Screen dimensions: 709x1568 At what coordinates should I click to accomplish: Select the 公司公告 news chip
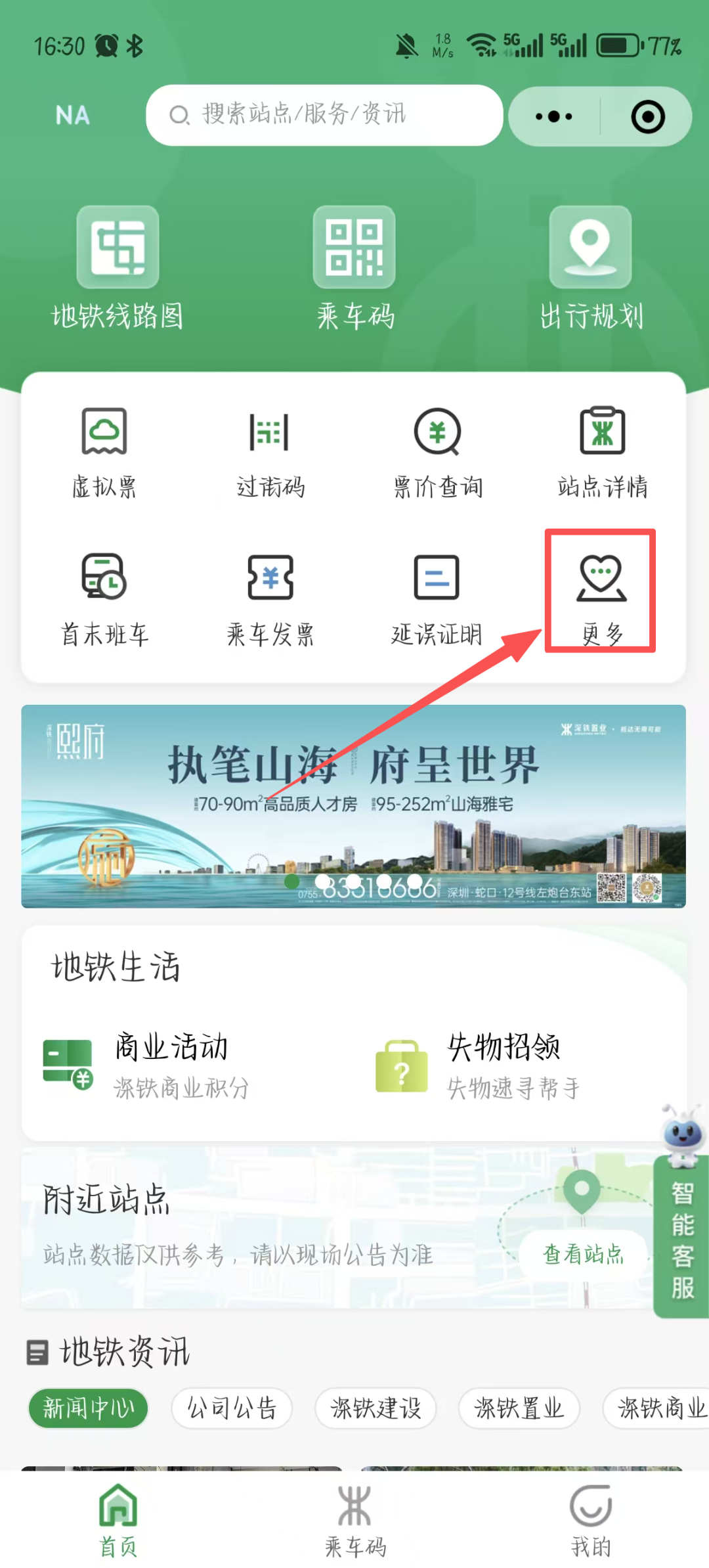(232, 1408)
